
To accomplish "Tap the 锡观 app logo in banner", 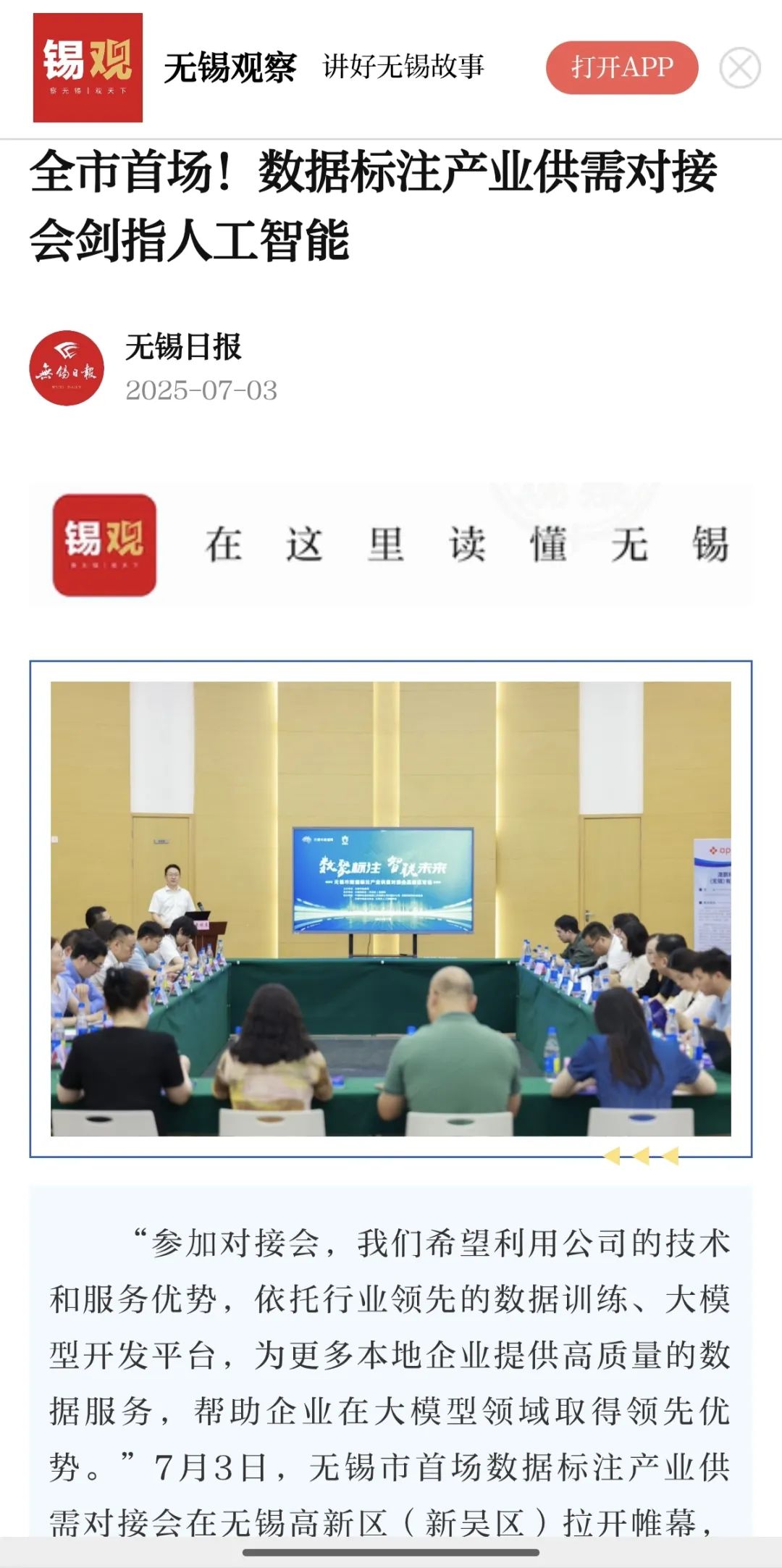I will pos(88,67).
